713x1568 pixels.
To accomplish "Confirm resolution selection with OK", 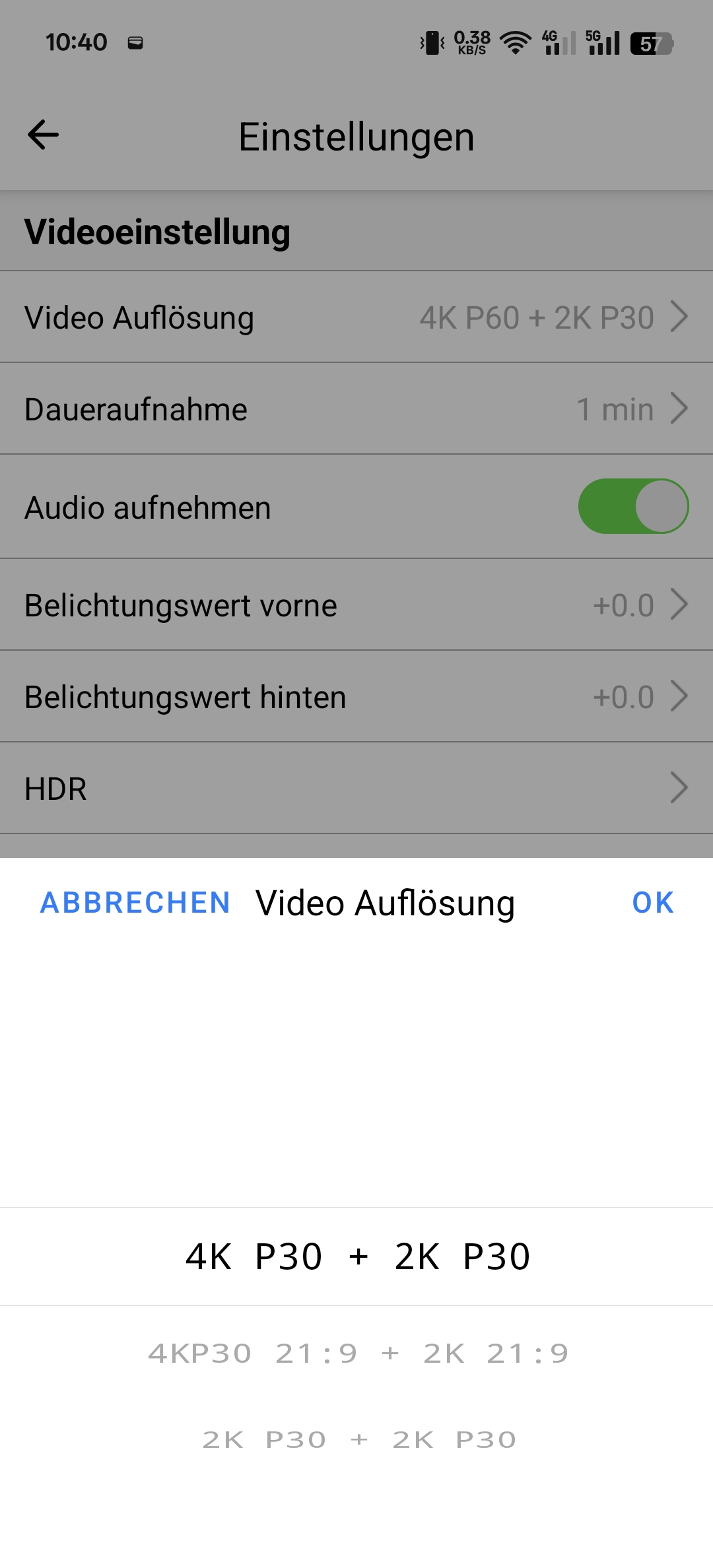I will point(652,903).
